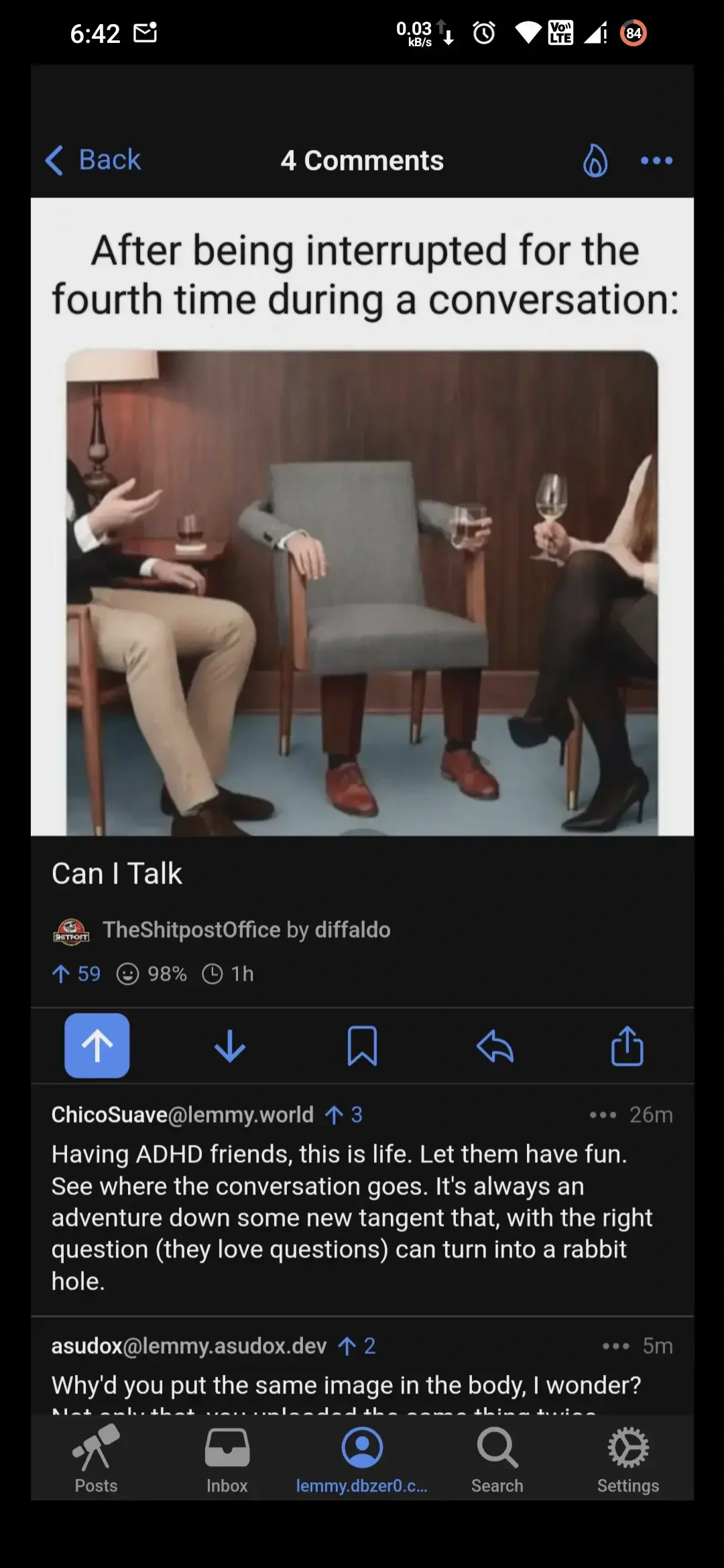Go back to the previous screen
Screen dimensions: 724x1568
[x=93, y=160]
